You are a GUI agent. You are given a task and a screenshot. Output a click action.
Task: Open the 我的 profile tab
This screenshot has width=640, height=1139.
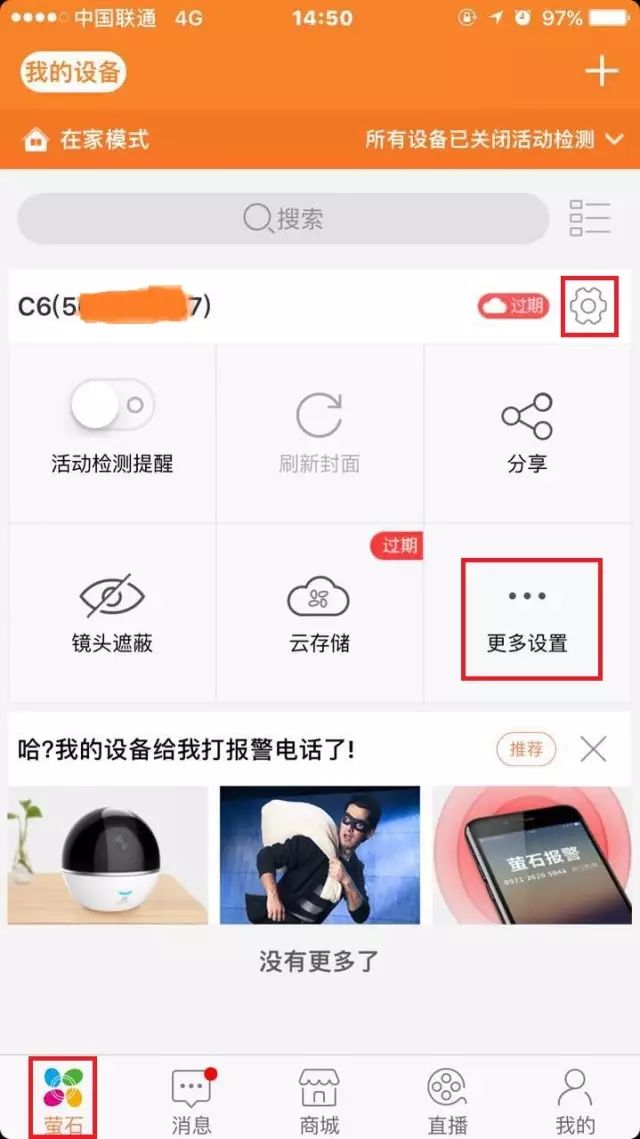(x=575, y=1099)
